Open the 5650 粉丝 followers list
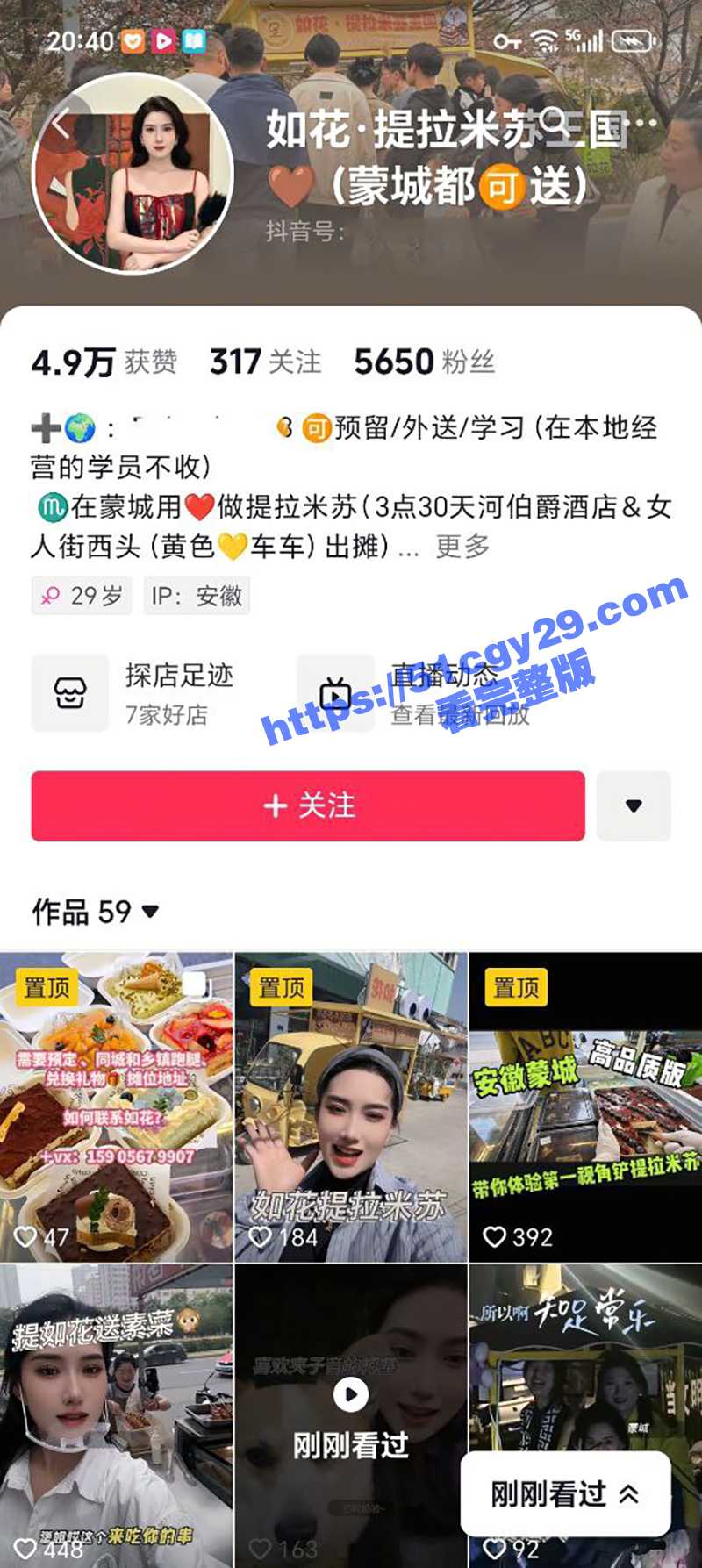This screenshot has height=1568, width=702. [424, 362]
